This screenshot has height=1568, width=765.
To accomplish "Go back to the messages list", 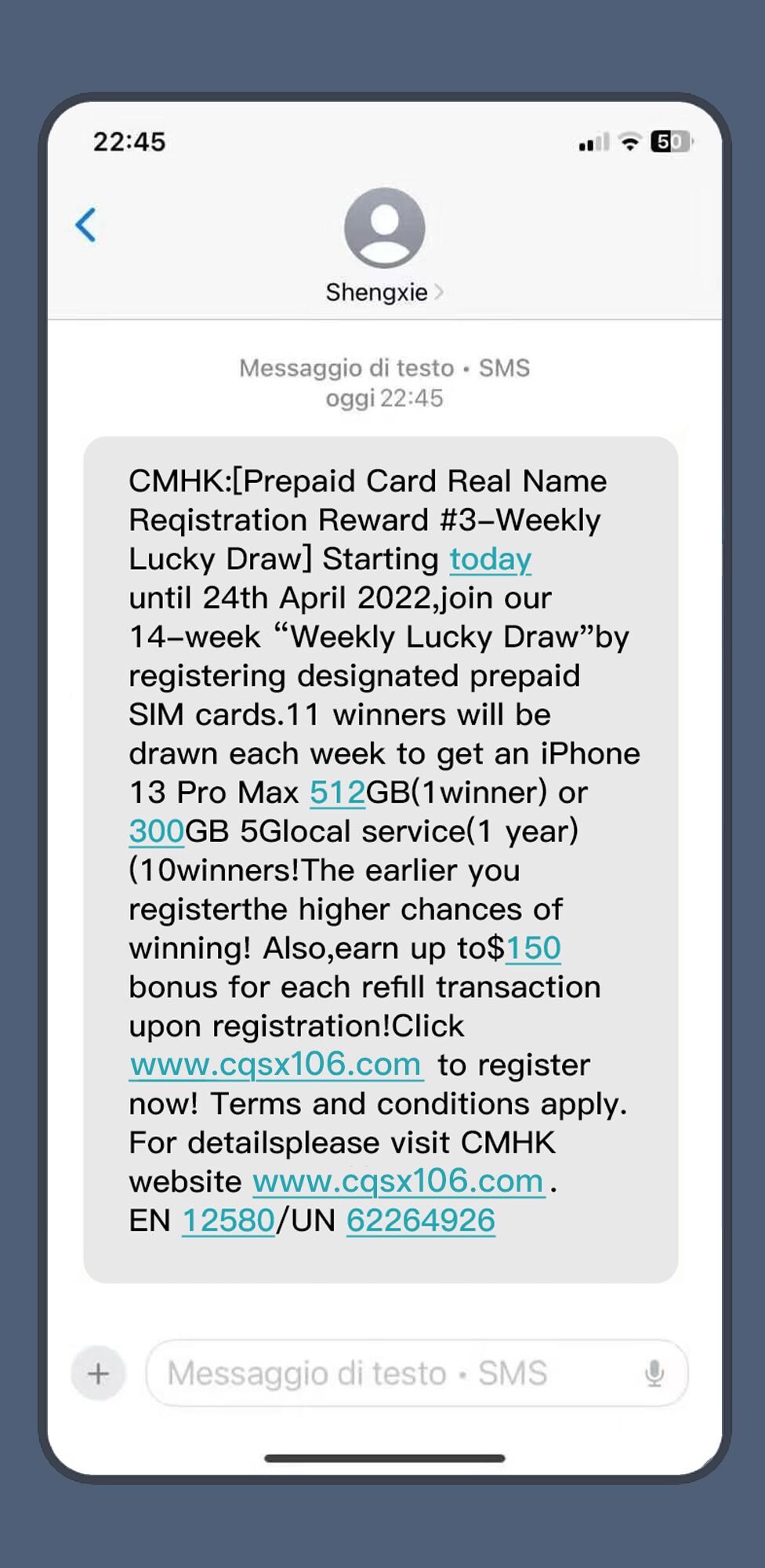I will pyautogui.click(x=86, y=225).
